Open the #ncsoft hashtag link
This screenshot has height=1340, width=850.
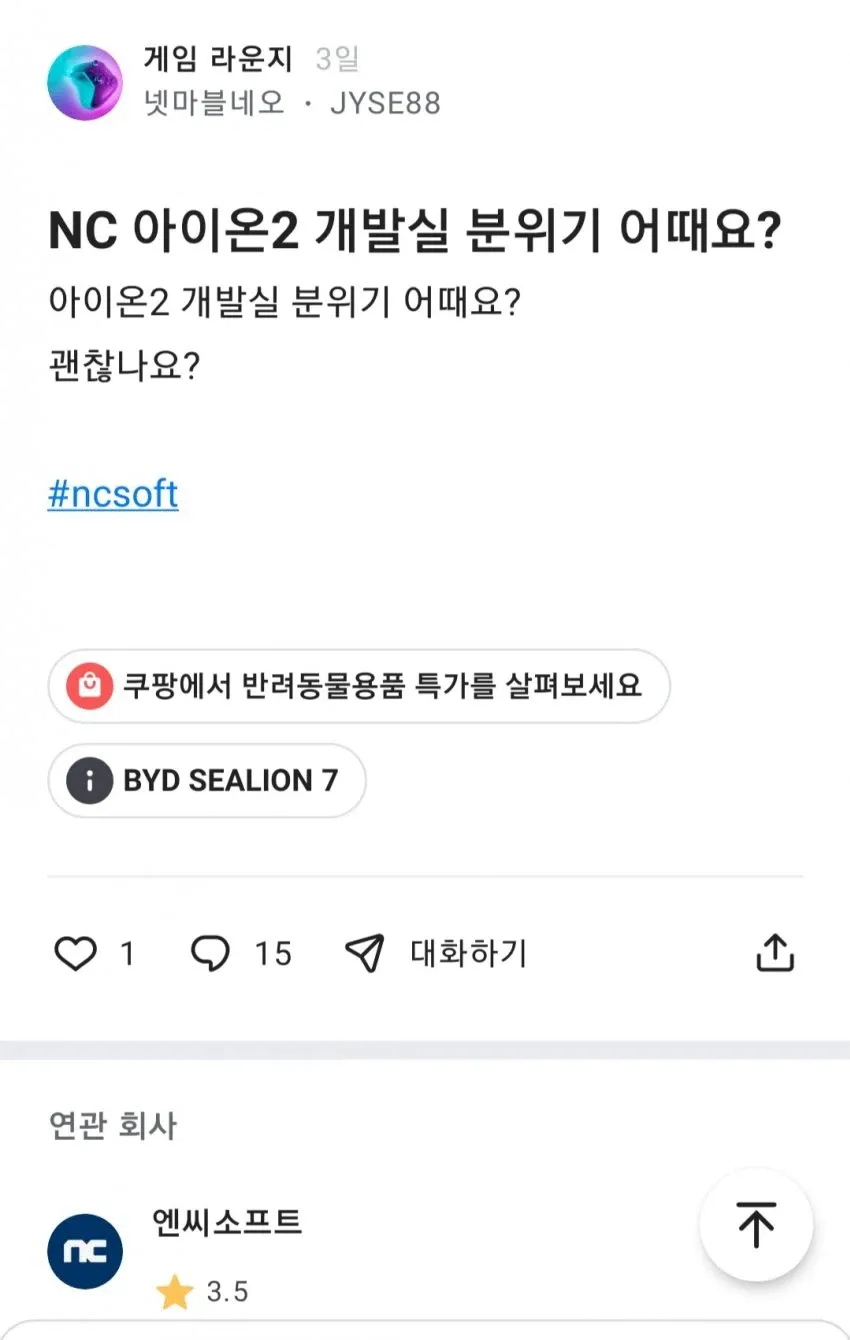pyautogui.click(x=113, y=495)
